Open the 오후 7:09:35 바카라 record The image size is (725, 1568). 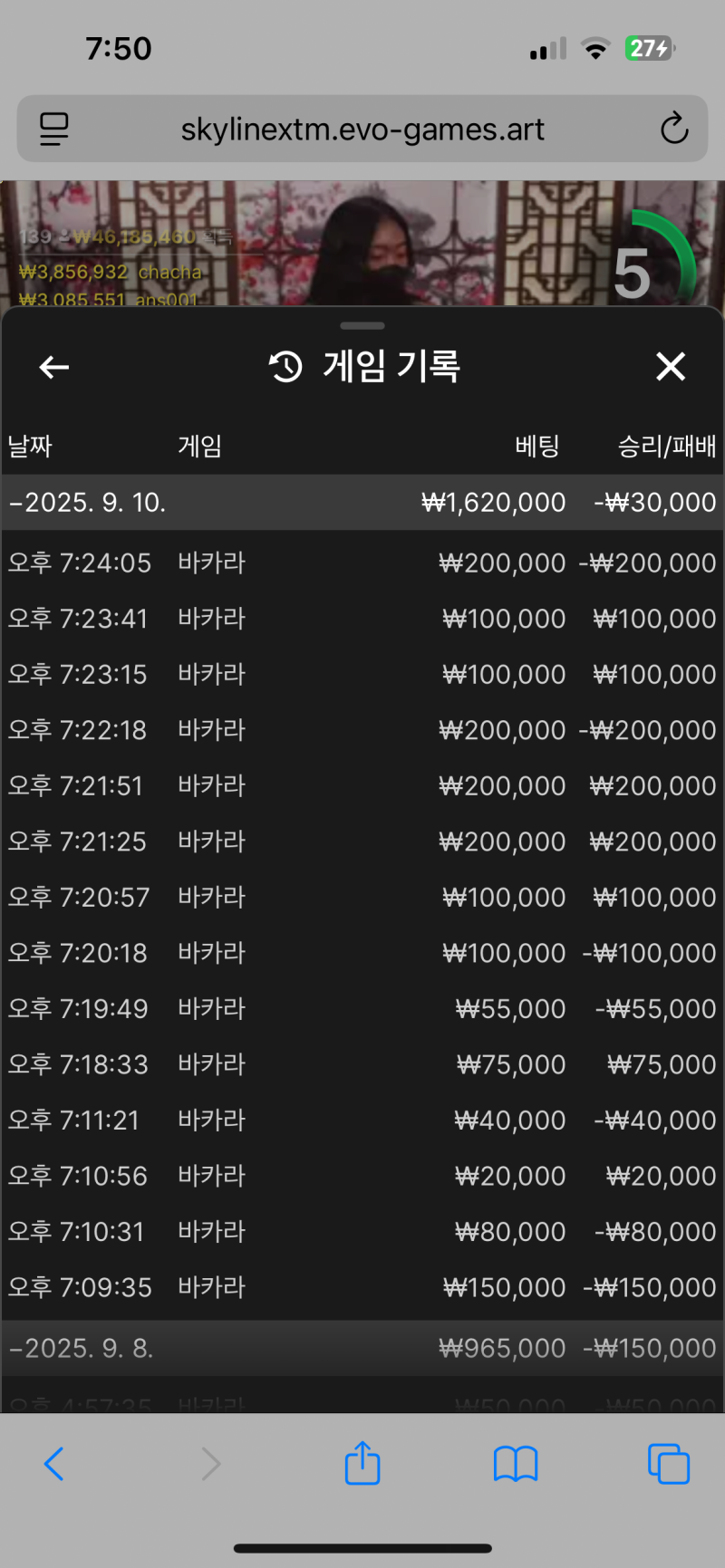coord(362,1287)
